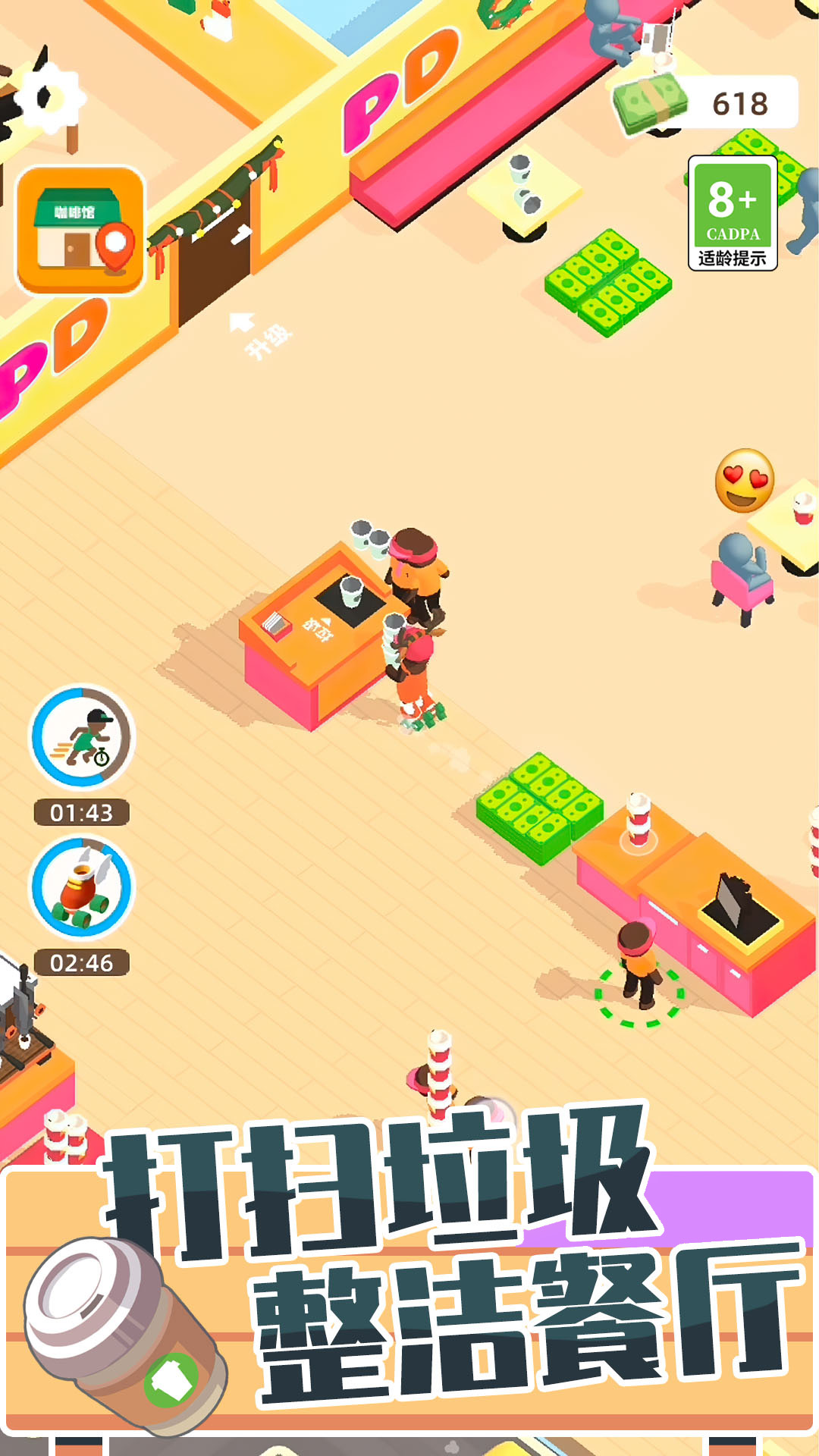Open the 8+ CADPA age rating badge
Screen dimensions: 819x1456
point(732,212)
